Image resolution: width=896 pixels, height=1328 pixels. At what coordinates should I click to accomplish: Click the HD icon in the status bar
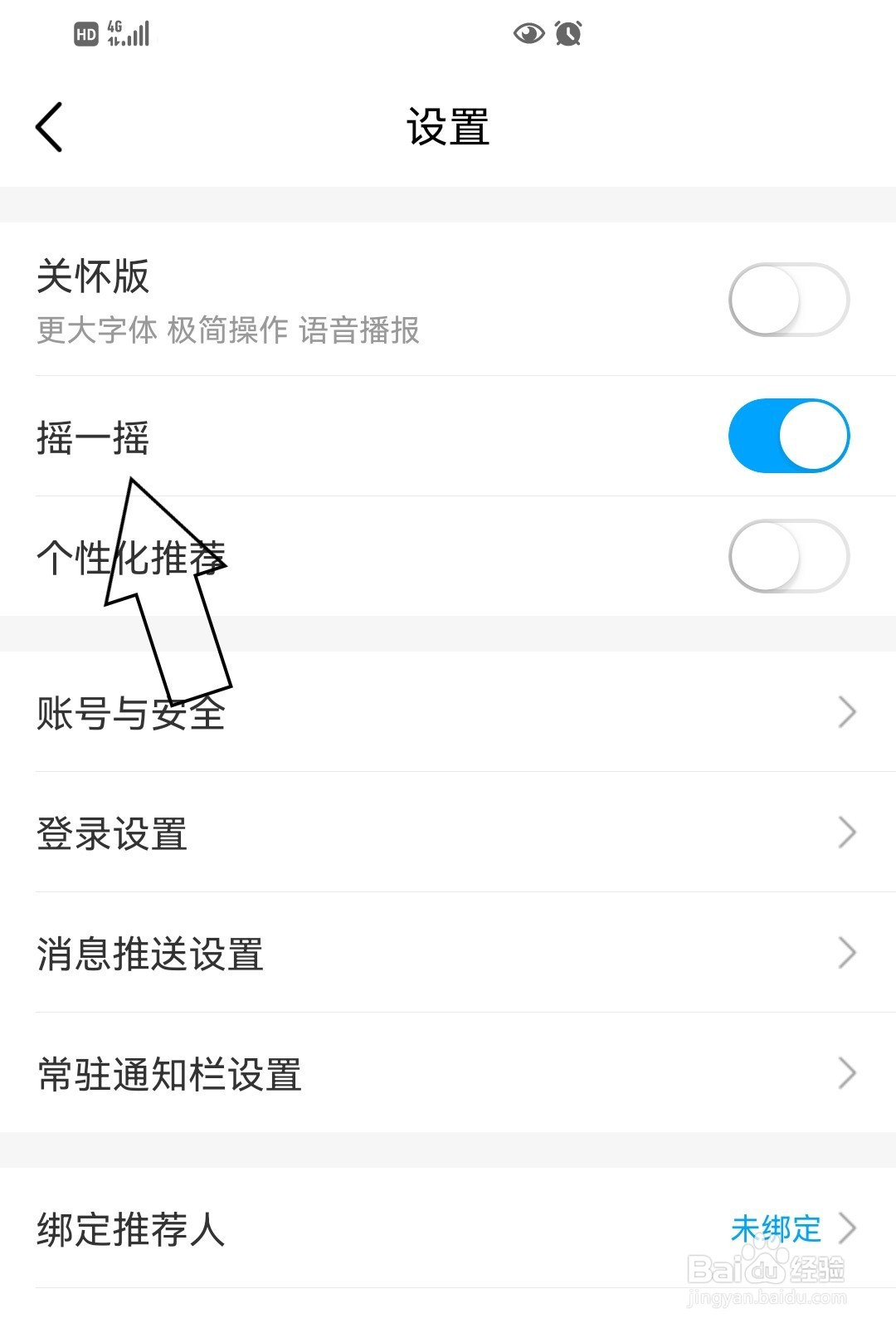(85, 33)
